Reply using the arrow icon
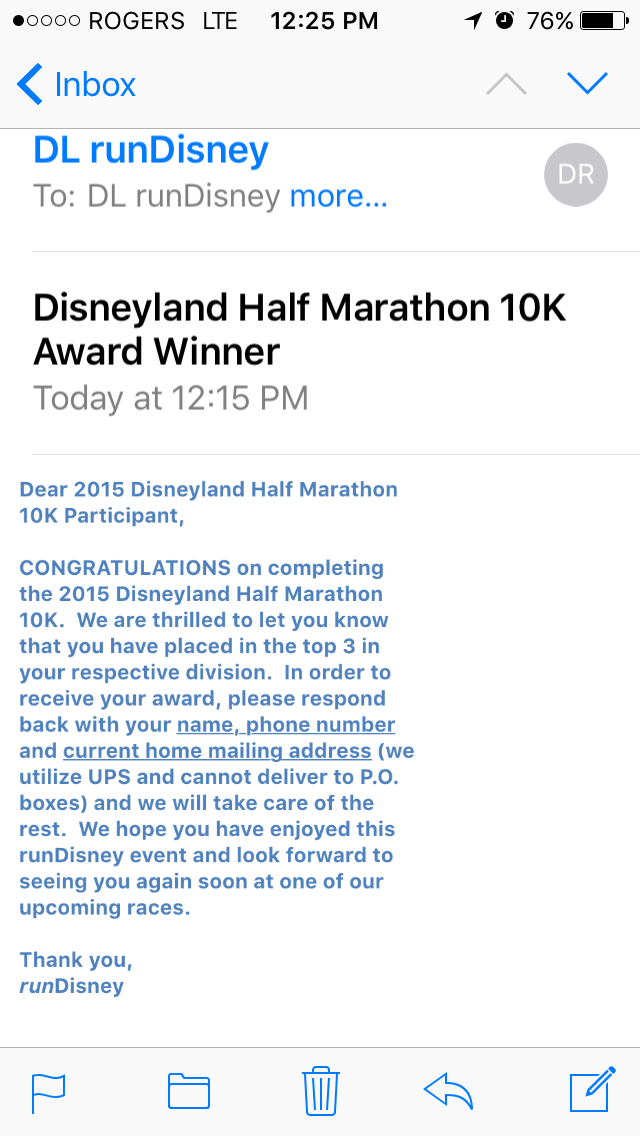Viewport: 640px width, 1136px height. (448, 1091)
